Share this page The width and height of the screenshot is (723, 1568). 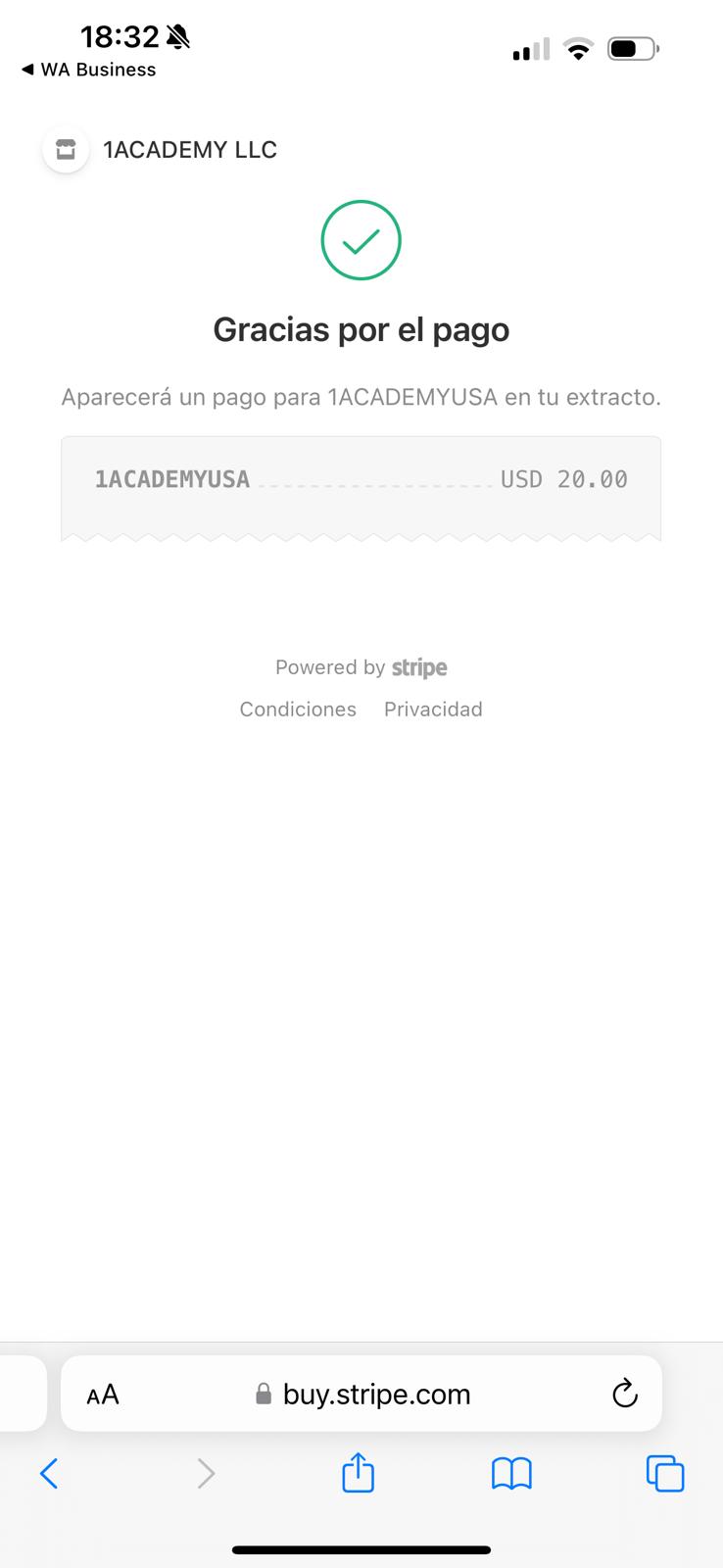coord(358,1472)
